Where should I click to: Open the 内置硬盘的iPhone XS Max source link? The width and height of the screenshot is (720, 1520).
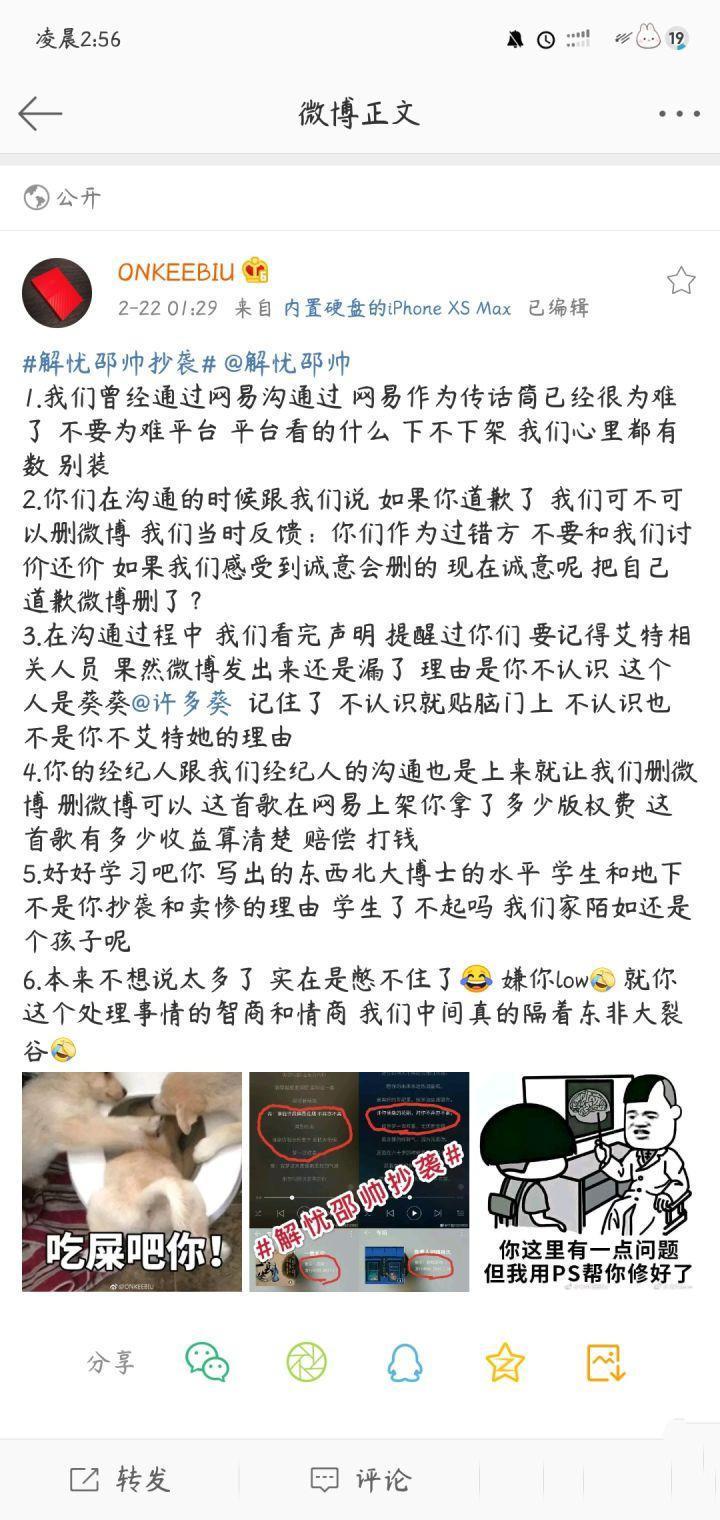pyautogui.click(x=397, y=308)
